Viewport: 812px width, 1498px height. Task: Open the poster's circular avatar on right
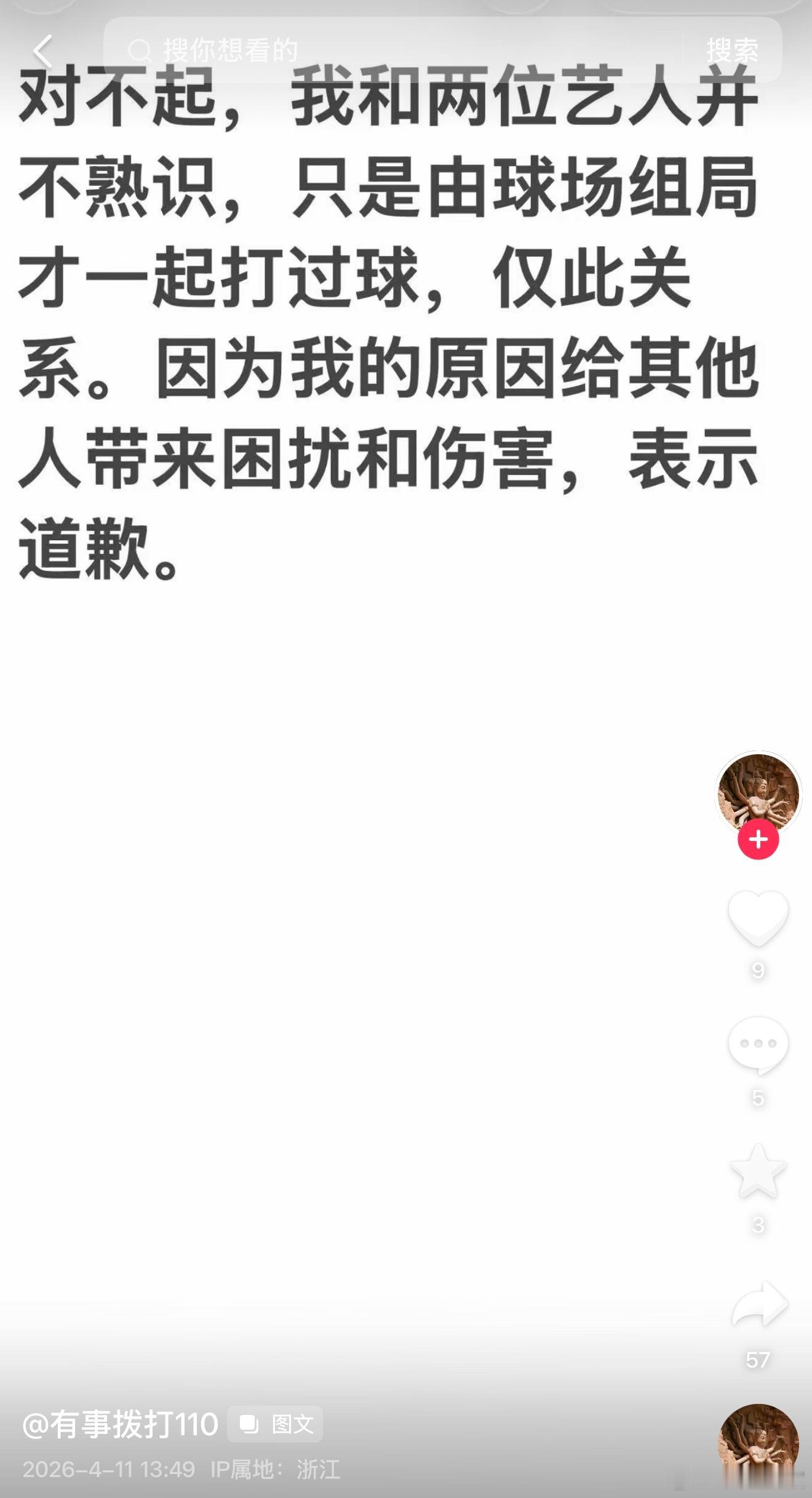tap(760, 796)
